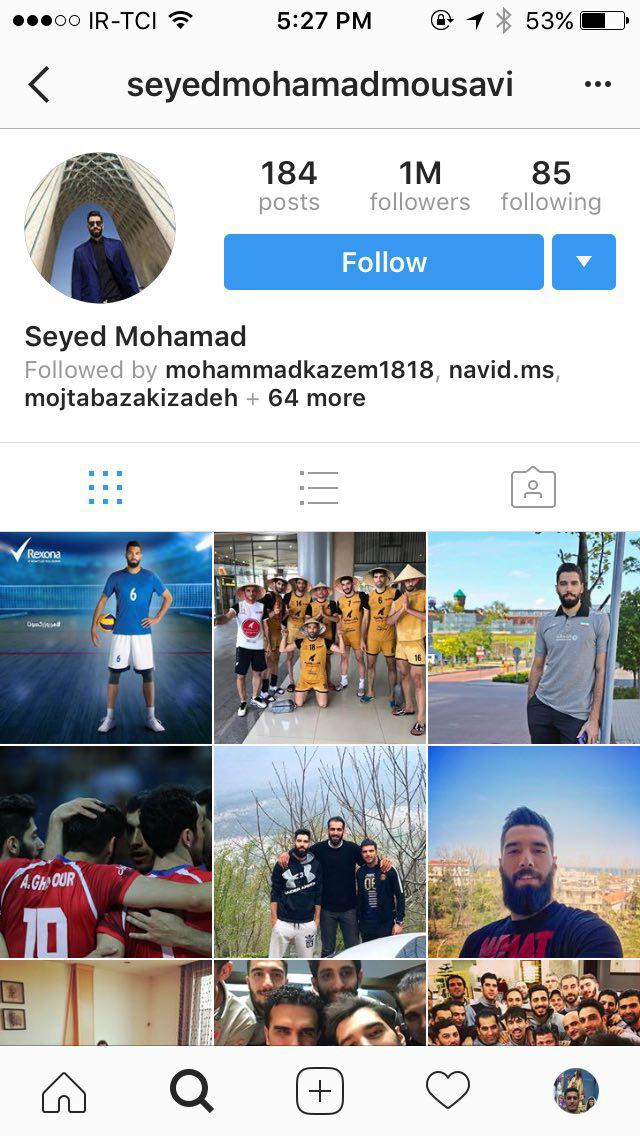
Task: Create a new post with plus icon
Action: [320, 1091]
